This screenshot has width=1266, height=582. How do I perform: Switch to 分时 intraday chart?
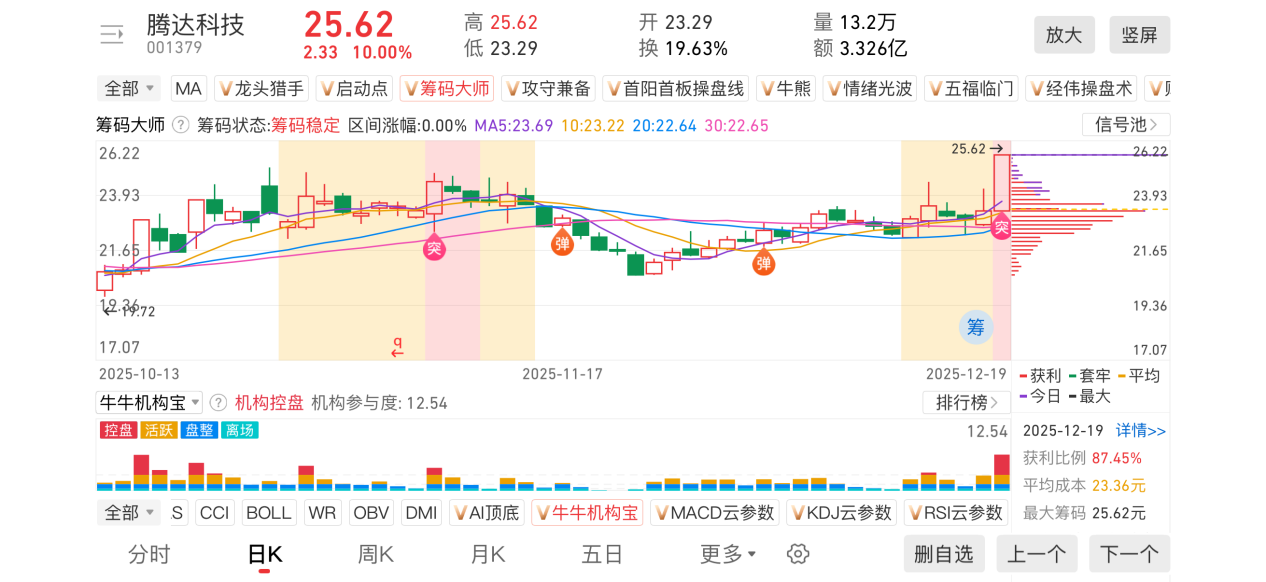[x=150, y=554]
